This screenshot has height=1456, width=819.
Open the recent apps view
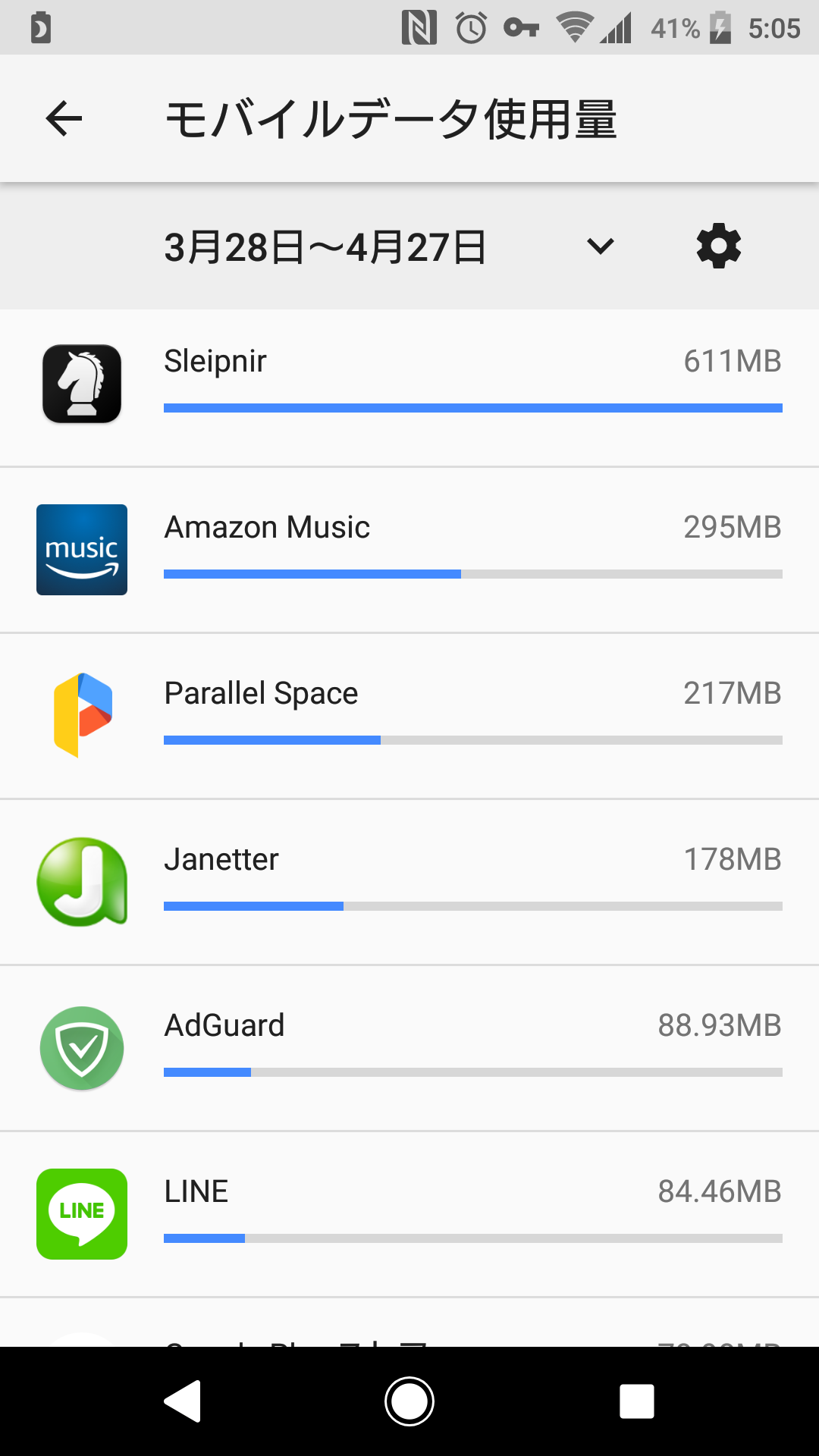pyautogui.click(x=636, y=1401)
